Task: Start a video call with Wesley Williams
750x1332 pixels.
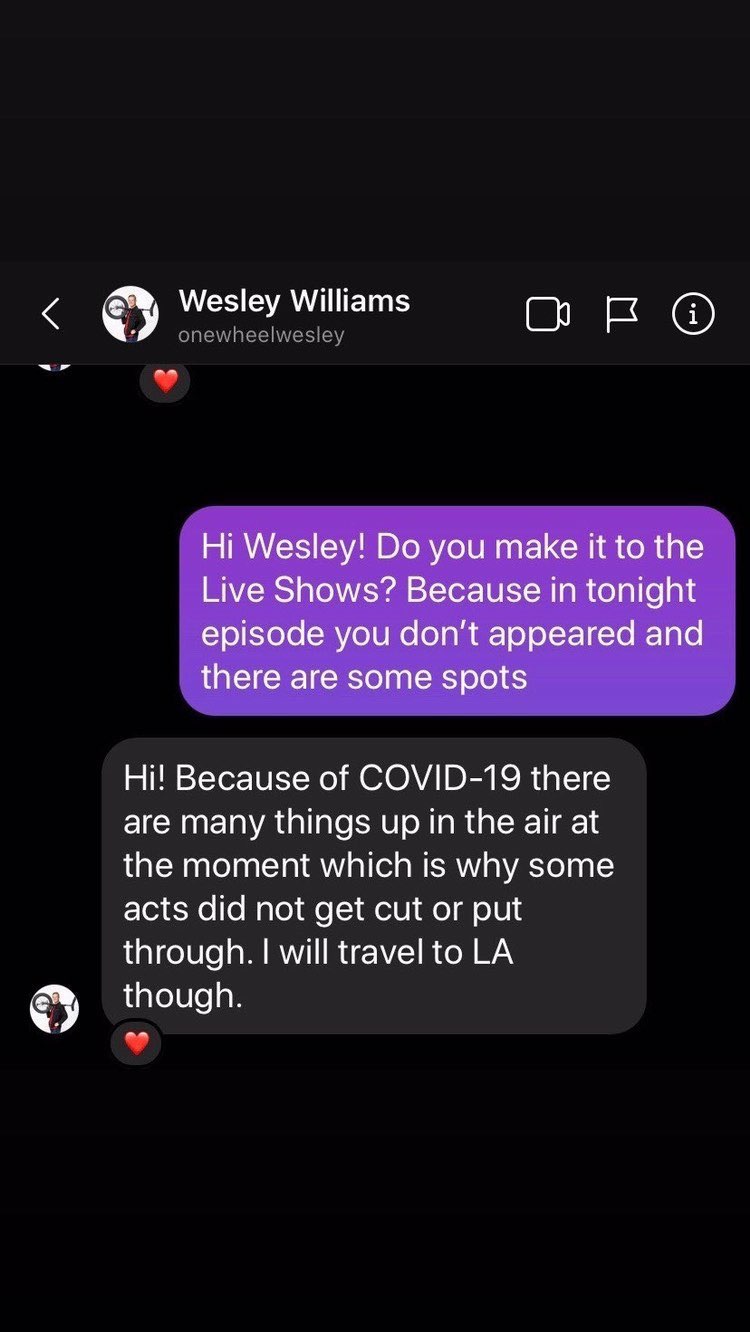Action: coord(548,315)
